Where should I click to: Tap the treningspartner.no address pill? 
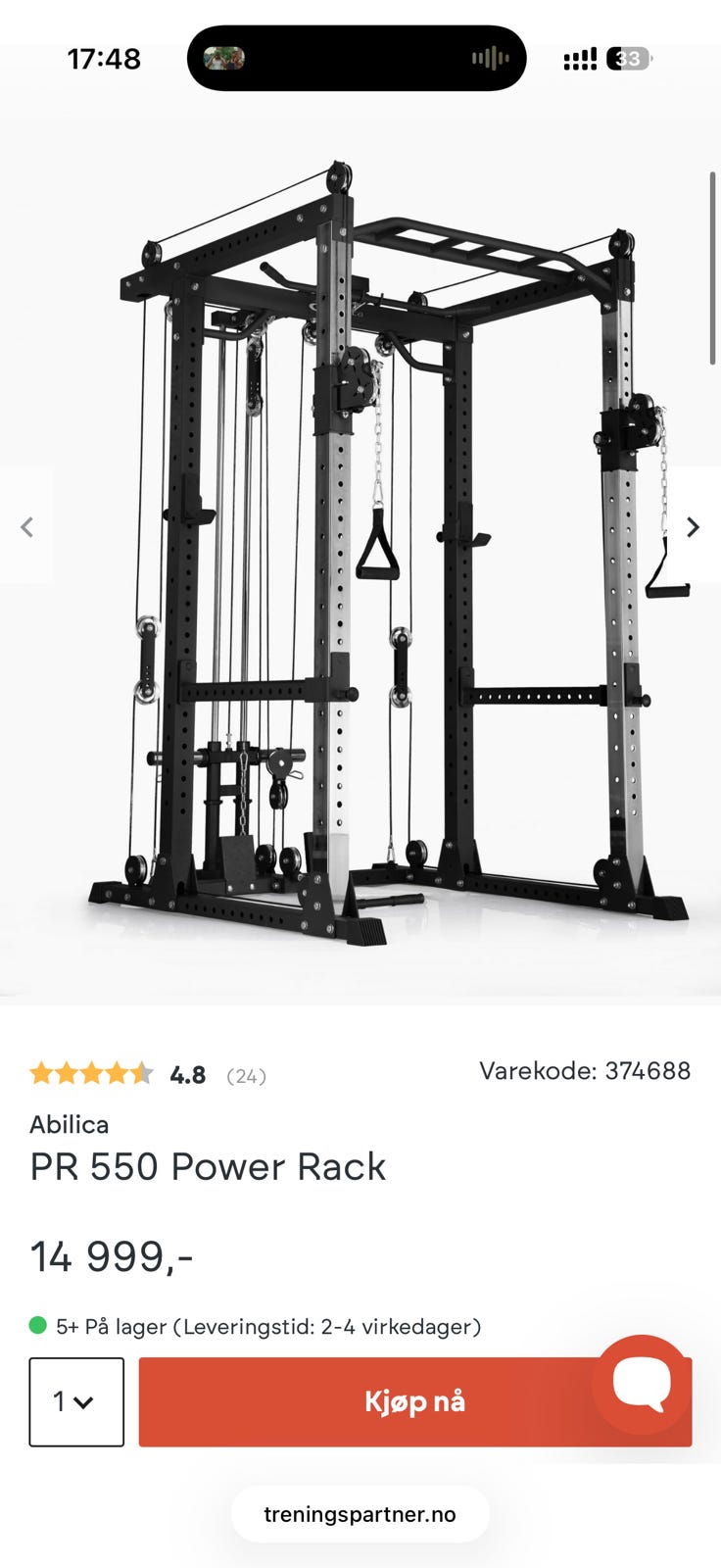[360, 1514]
